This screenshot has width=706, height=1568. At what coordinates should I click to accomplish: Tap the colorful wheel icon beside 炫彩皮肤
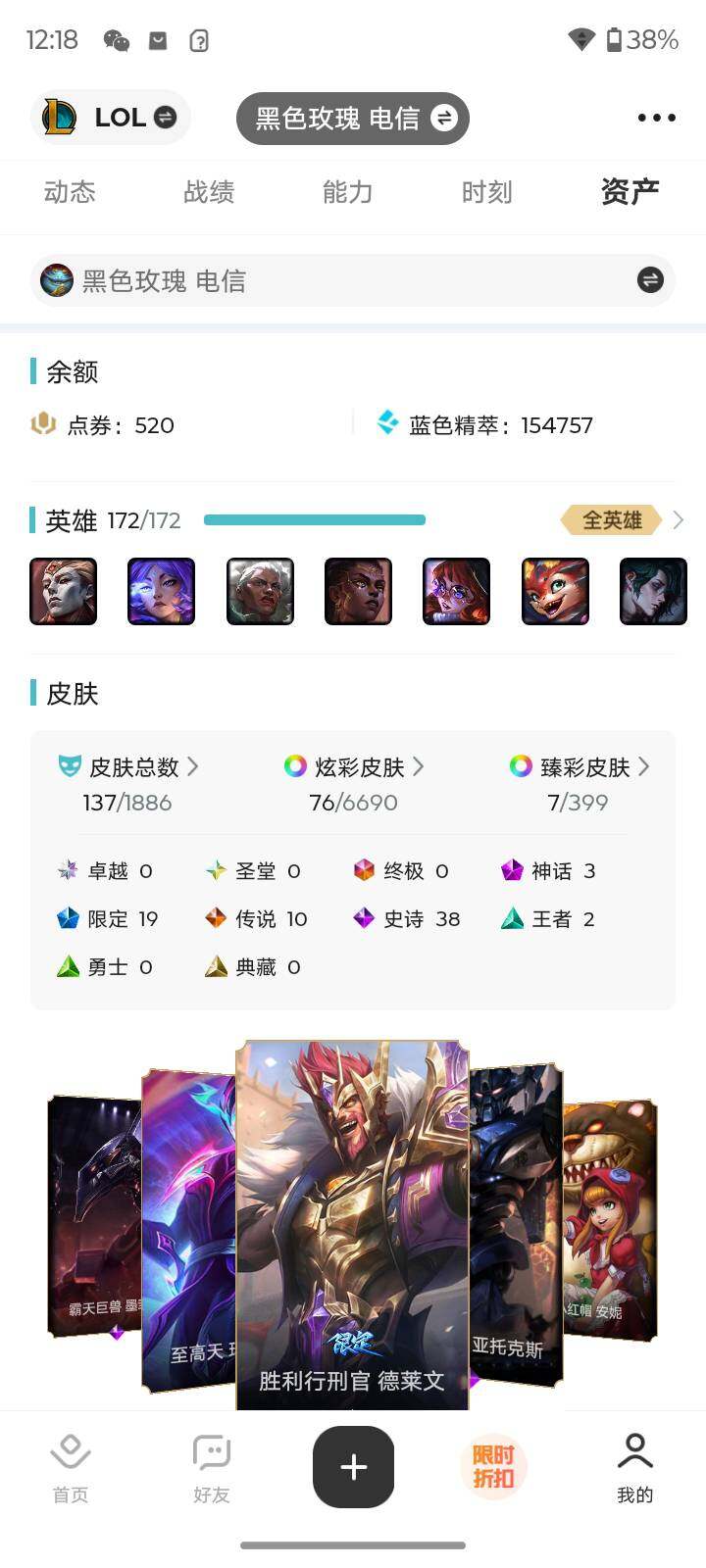click(x=296, y=767)
